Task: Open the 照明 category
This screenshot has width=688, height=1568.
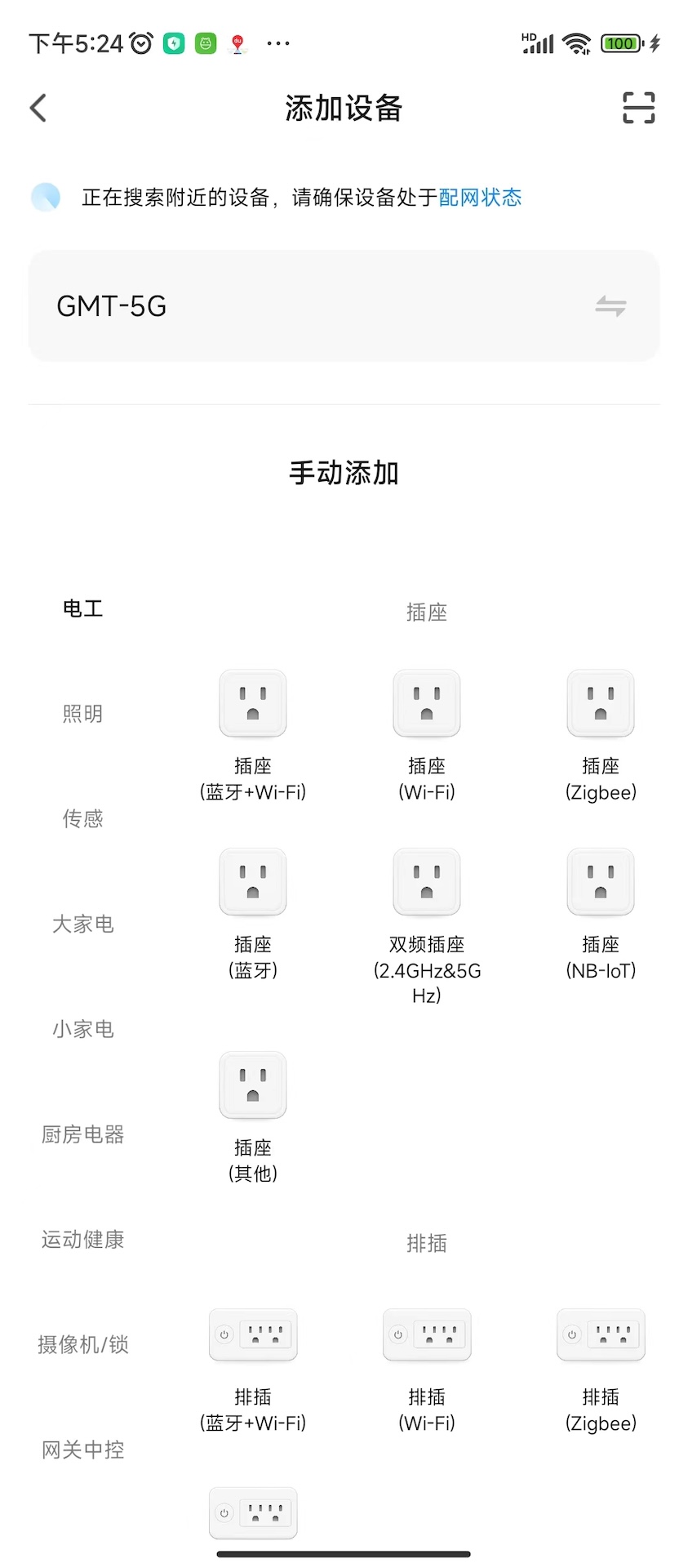Action: [82, 713]
